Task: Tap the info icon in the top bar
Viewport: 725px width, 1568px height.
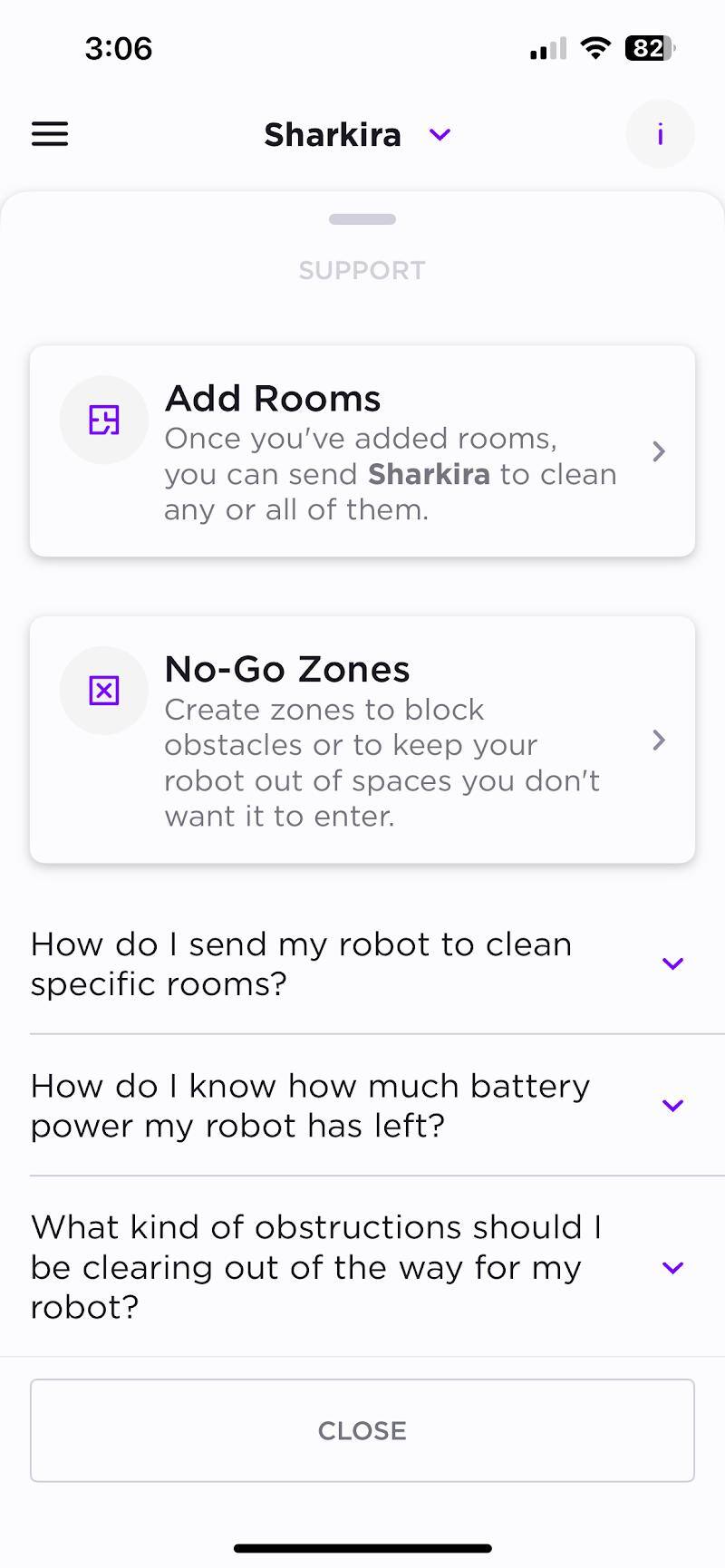Action: 660,135
